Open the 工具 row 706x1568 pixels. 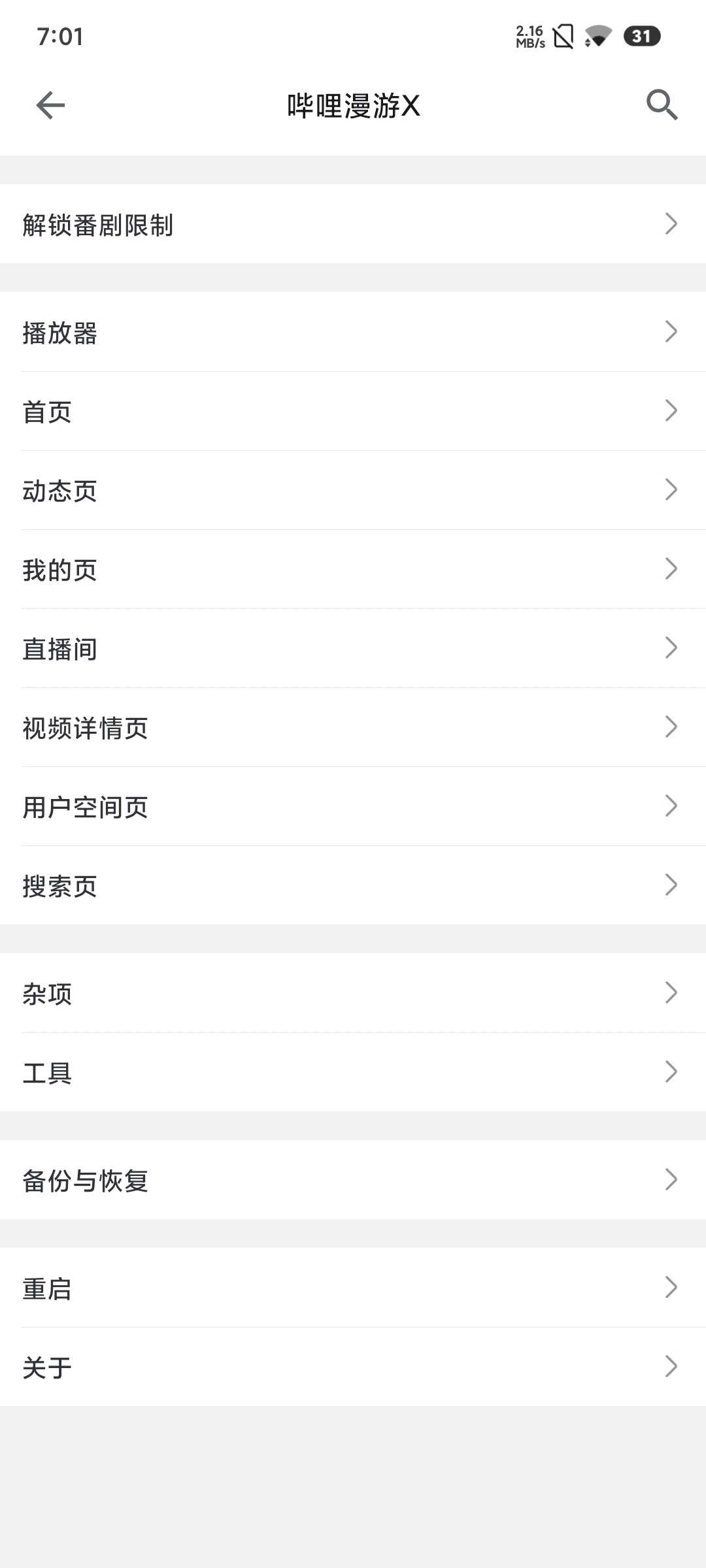pyautogui.click(x=353, y=1072)
